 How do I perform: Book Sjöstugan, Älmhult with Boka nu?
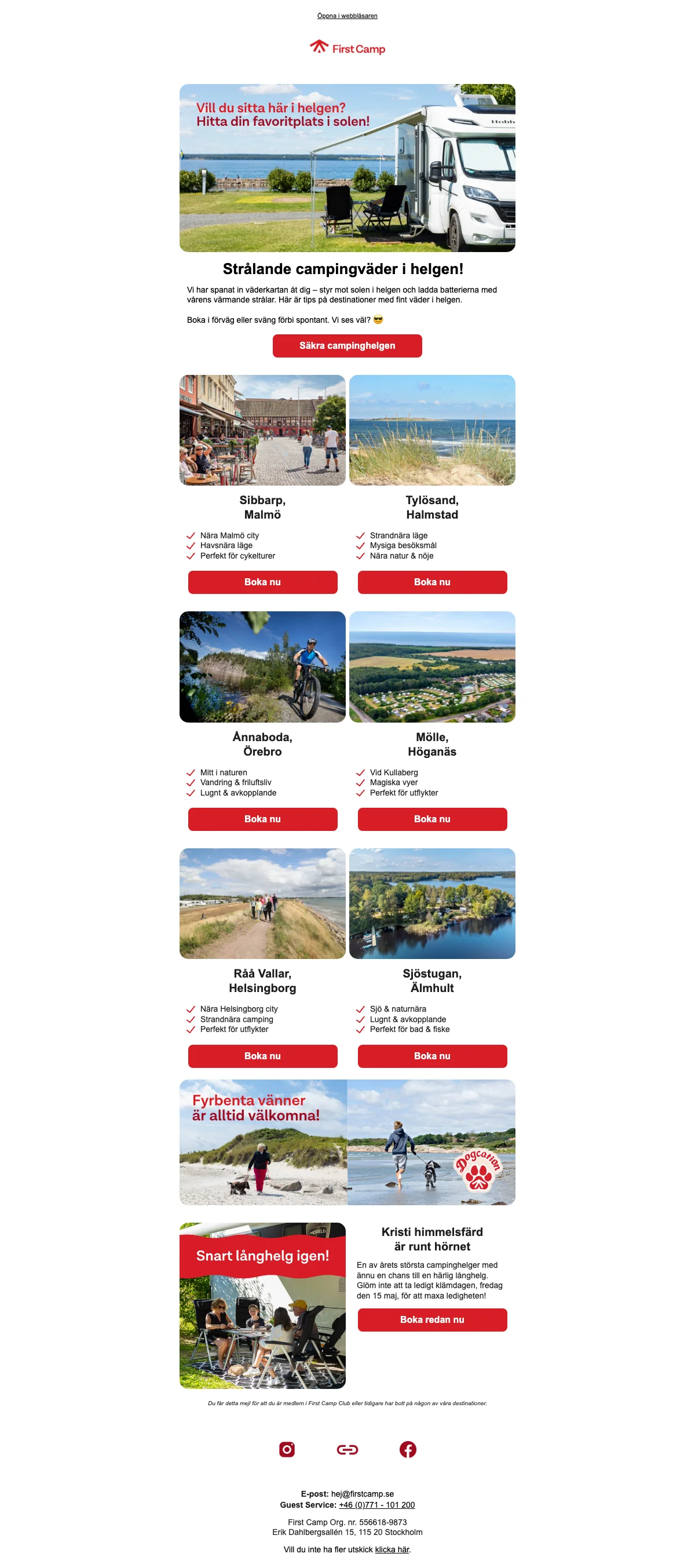(432, 1056)
